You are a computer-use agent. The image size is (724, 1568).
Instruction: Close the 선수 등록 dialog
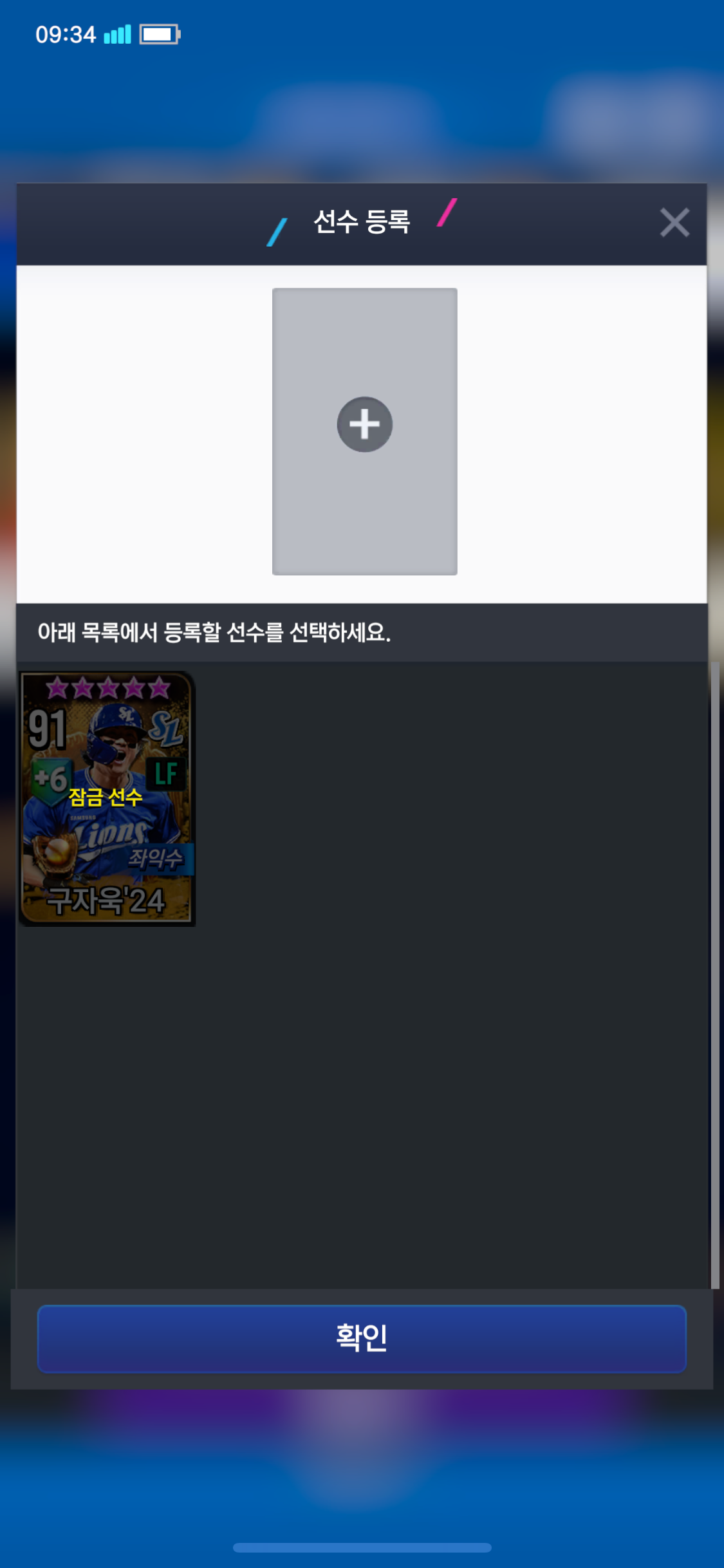click(x=674, y=223)
